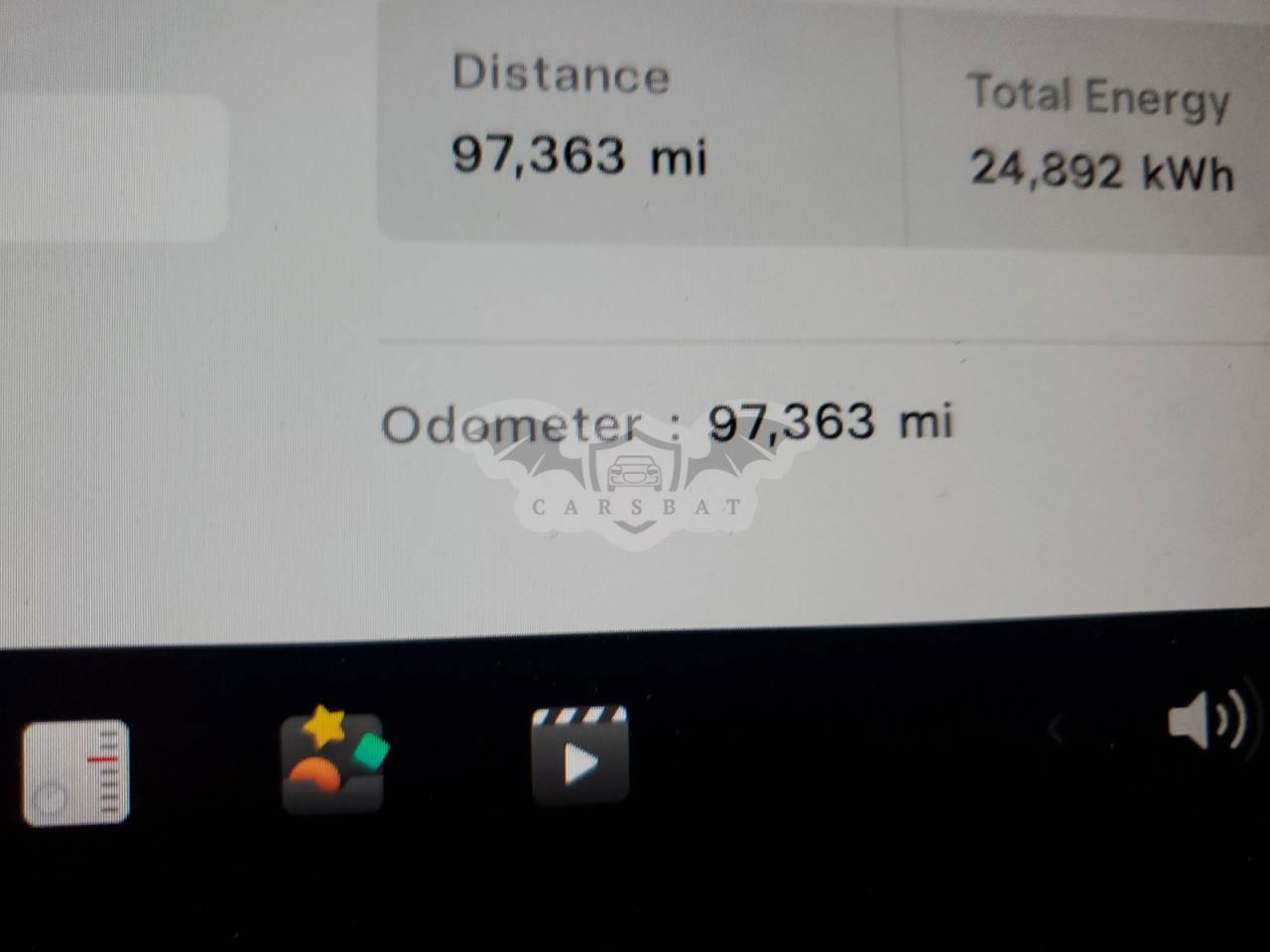
Task: Lower volume with the left arrow
Action: pos(1055,731)
